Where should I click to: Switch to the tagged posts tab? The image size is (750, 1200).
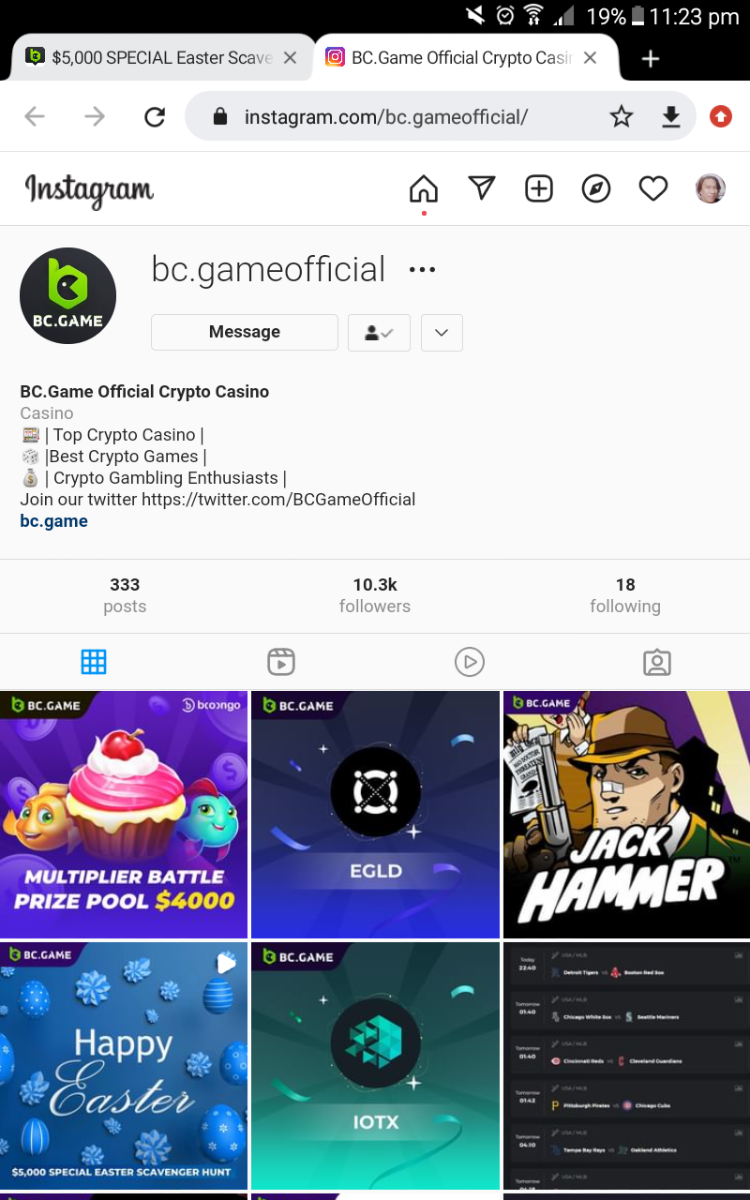pos(656,662)
